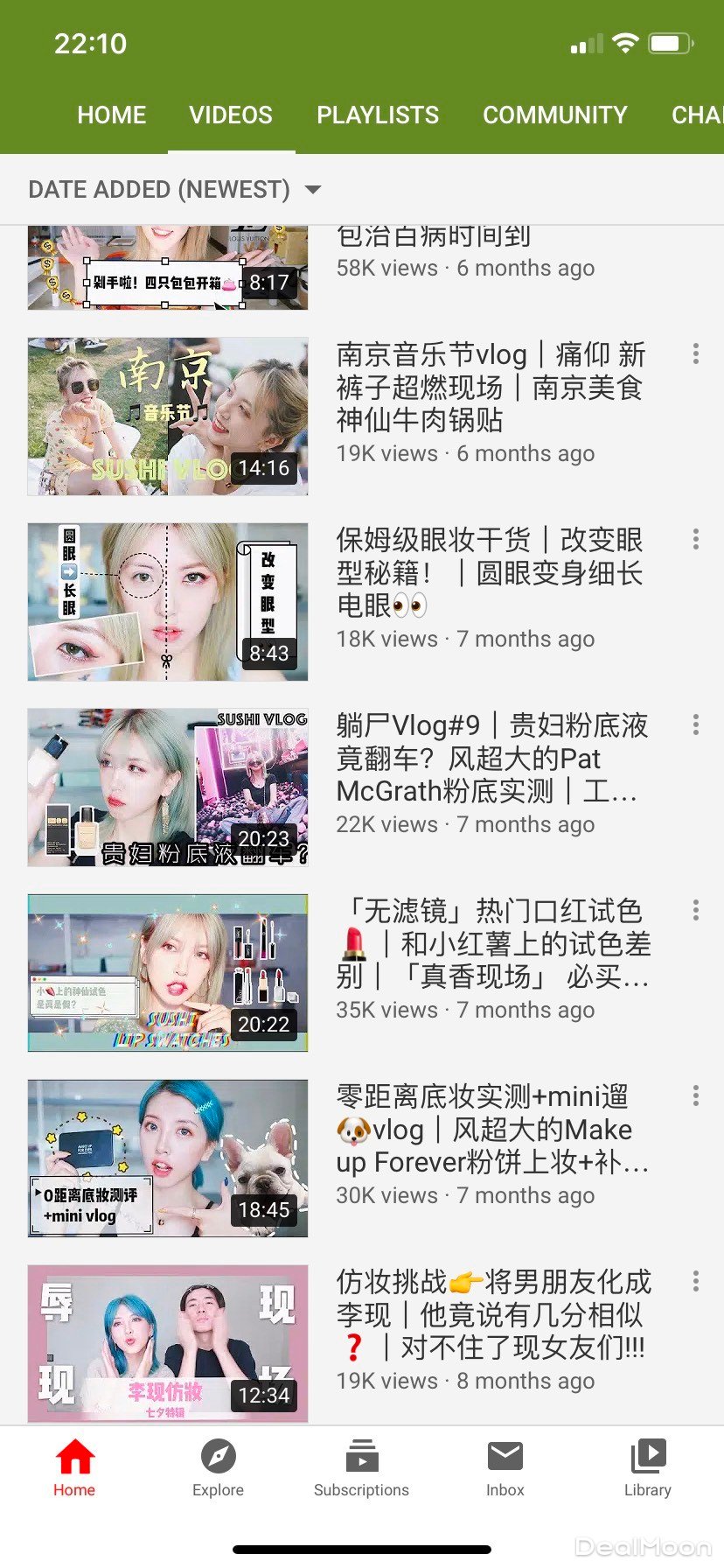Switch to the Library tab
The image size is (724, 1568).
647,1468
